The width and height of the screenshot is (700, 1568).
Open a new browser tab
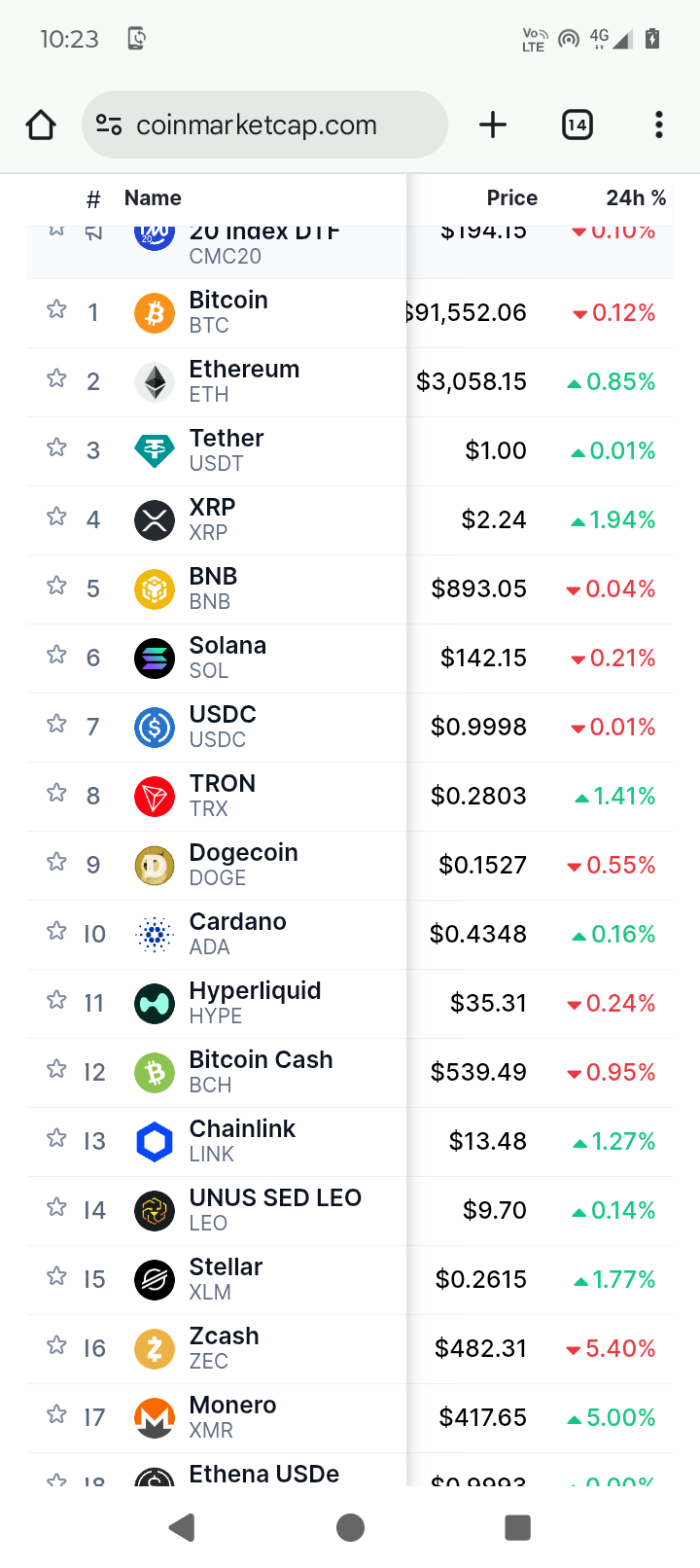493,125
